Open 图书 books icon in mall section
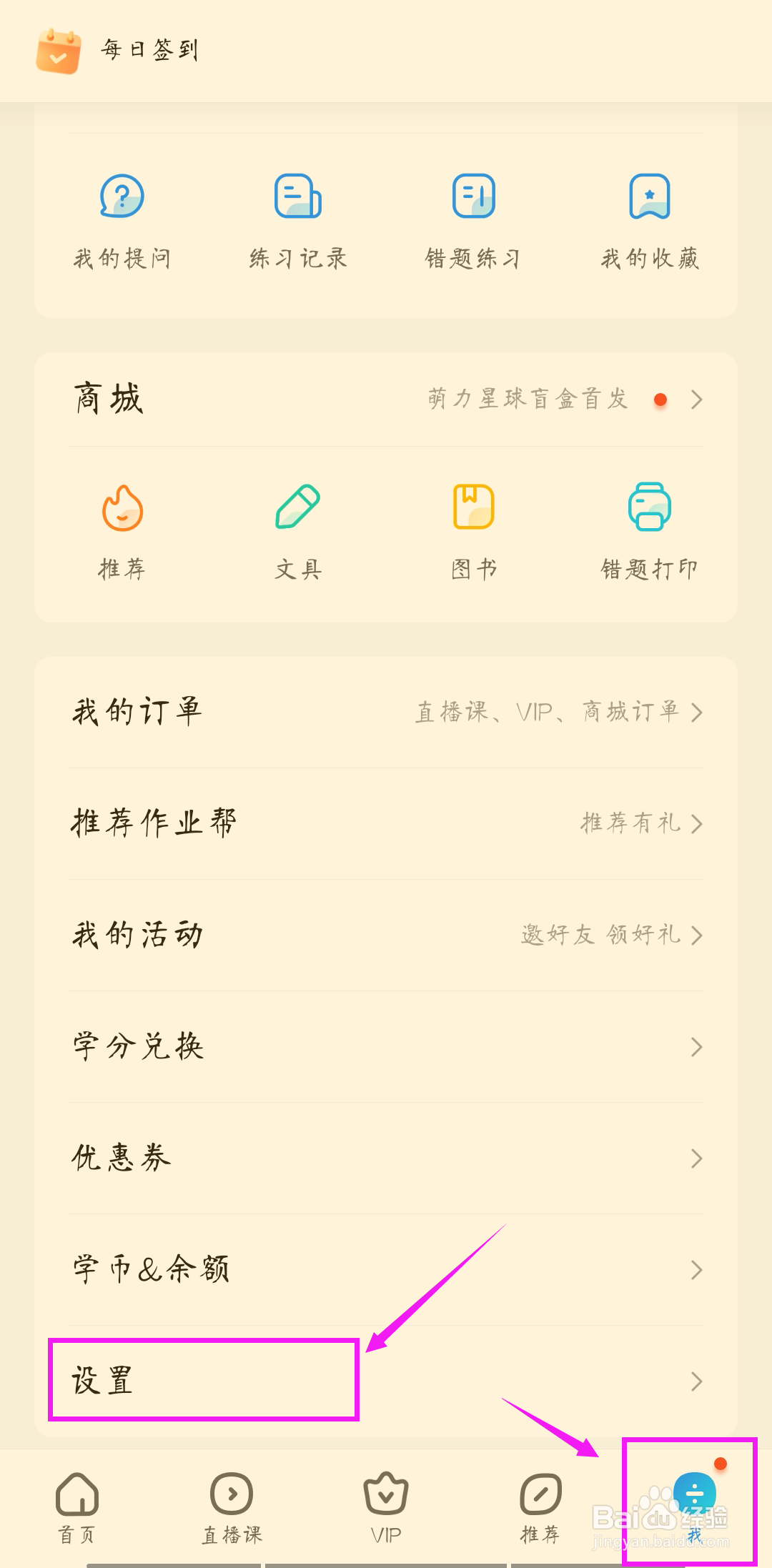This screenshot has height=1568, width=772. click(x=472, y=507)
